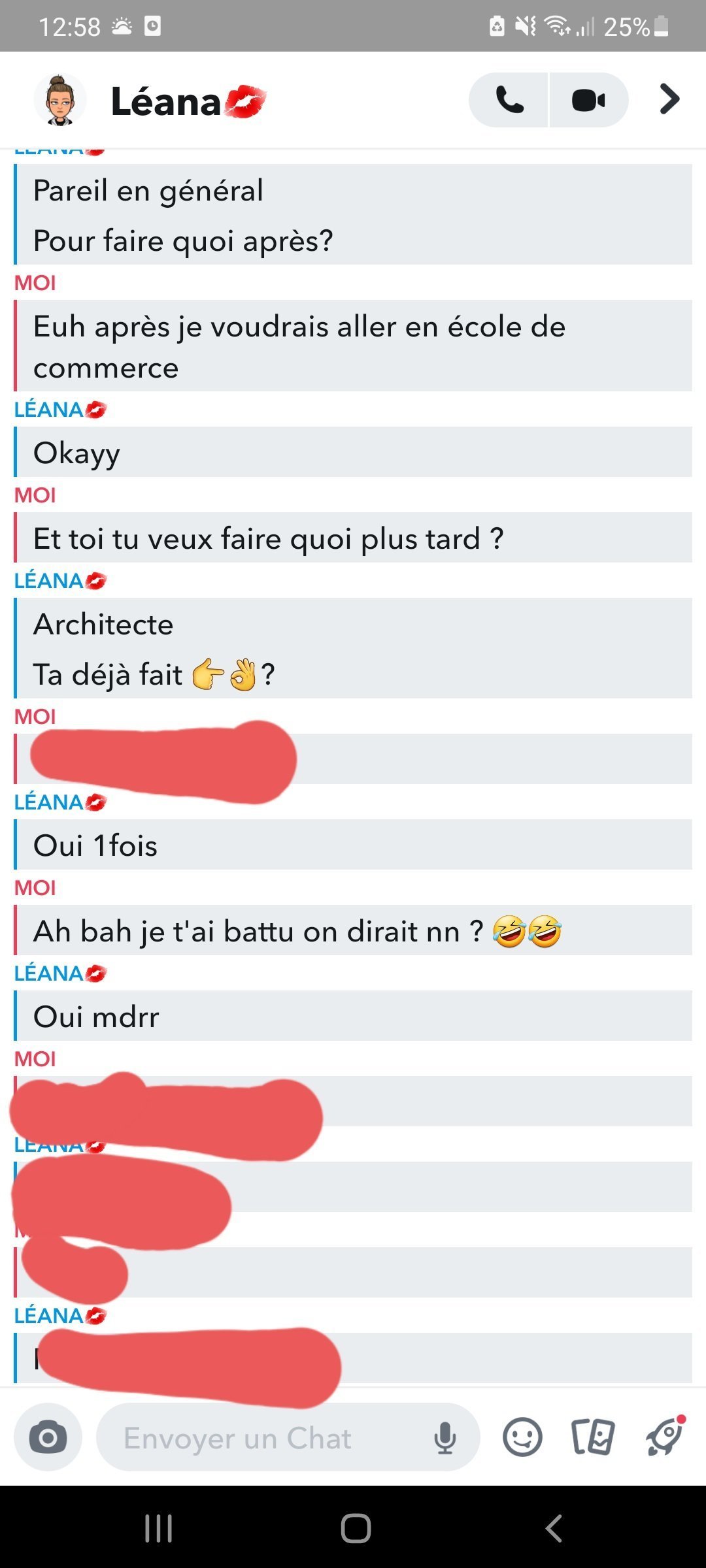706x1568 pixels.
Task: Open the rocket games and minis icon
Action: [x=665, y=1436]
